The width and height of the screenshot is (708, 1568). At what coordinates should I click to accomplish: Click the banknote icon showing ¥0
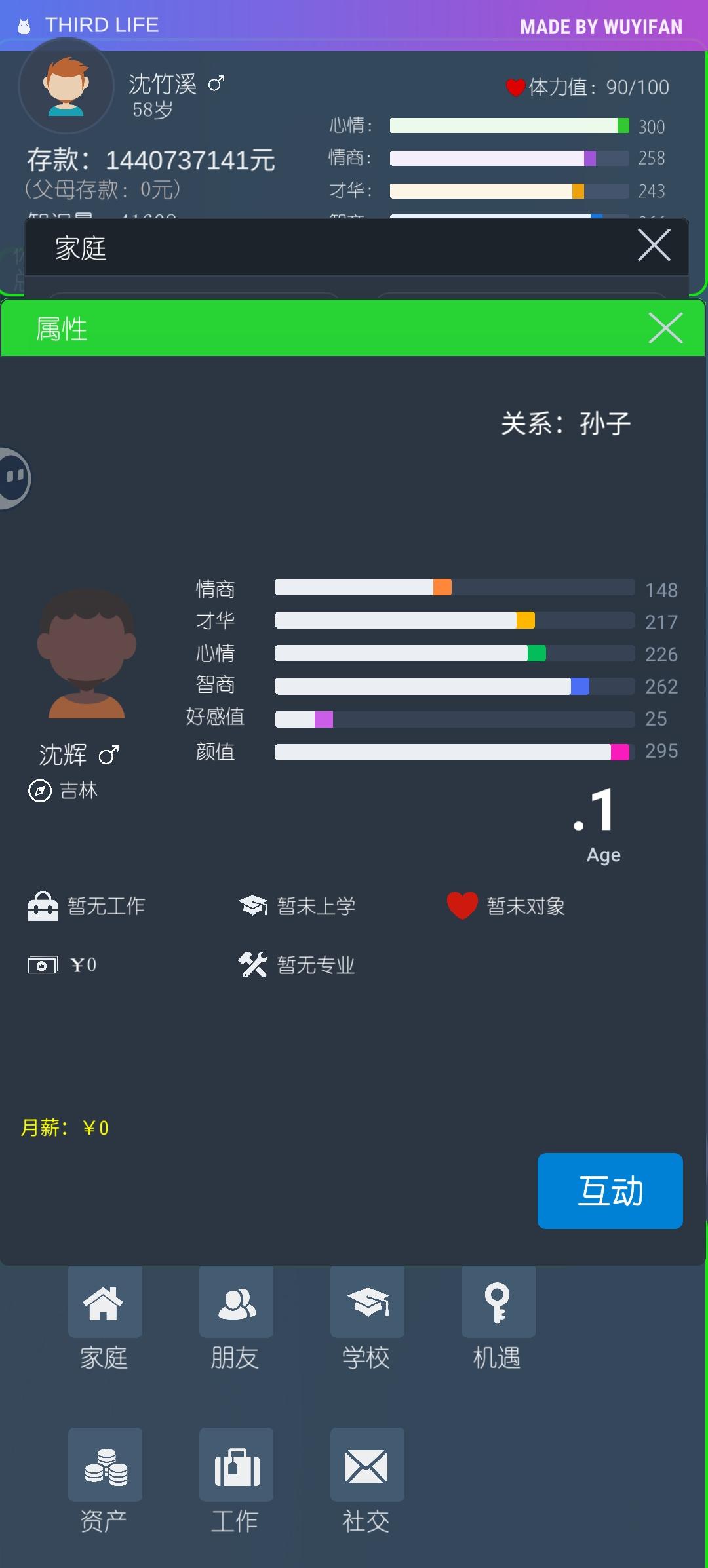tap(41, 964)
